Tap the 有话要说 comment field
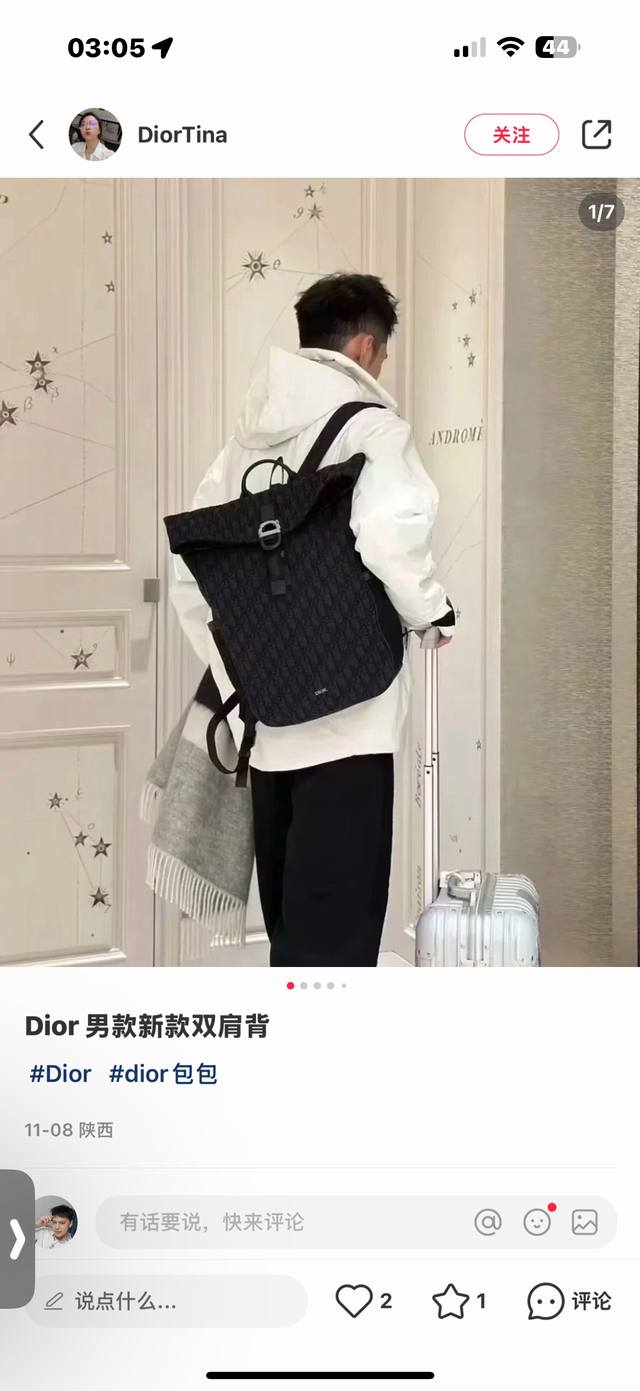The image size is (640, 1391). [280, 1222]
